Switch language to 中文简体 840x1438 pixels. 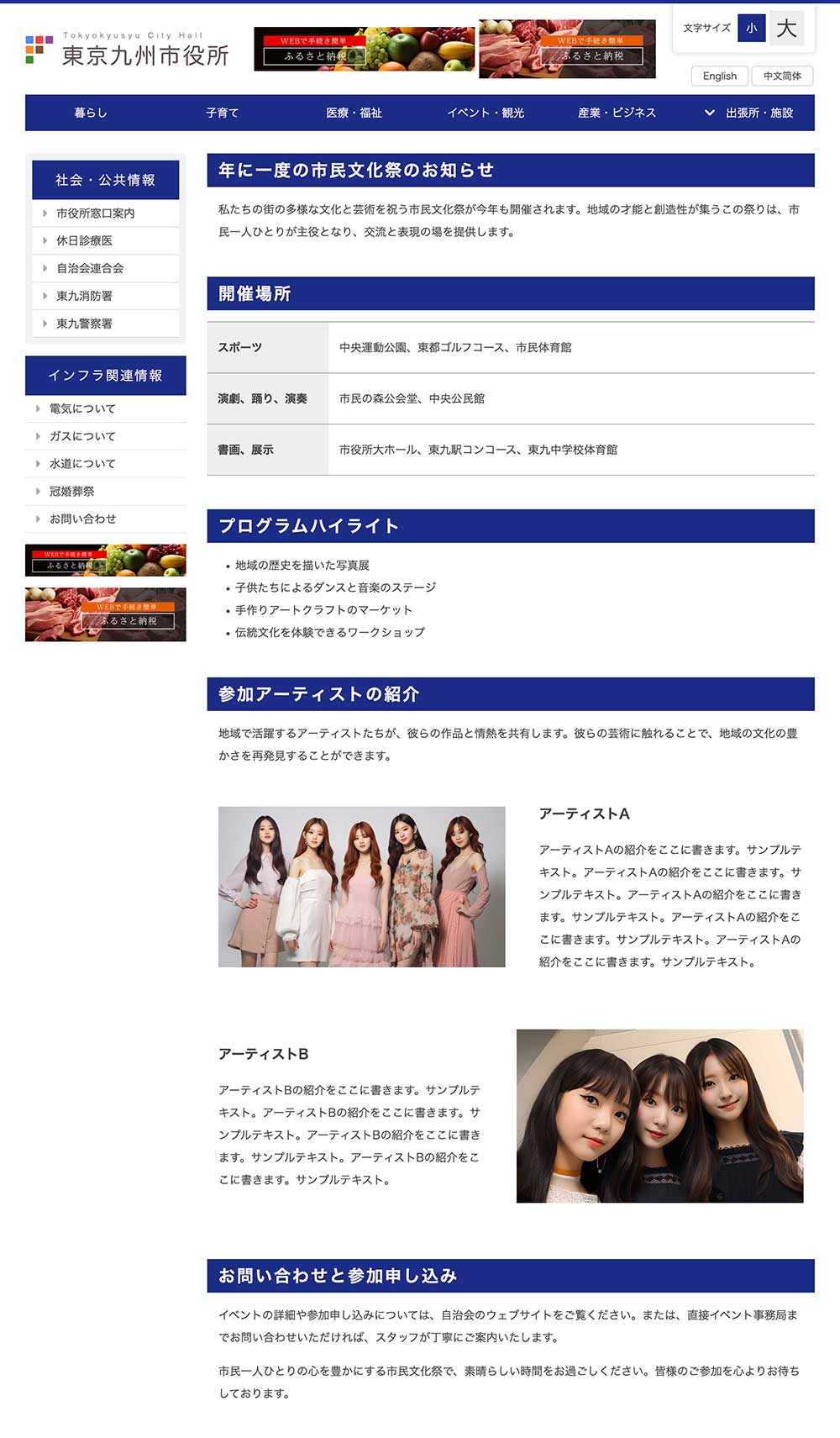click(x=782, y=76)
